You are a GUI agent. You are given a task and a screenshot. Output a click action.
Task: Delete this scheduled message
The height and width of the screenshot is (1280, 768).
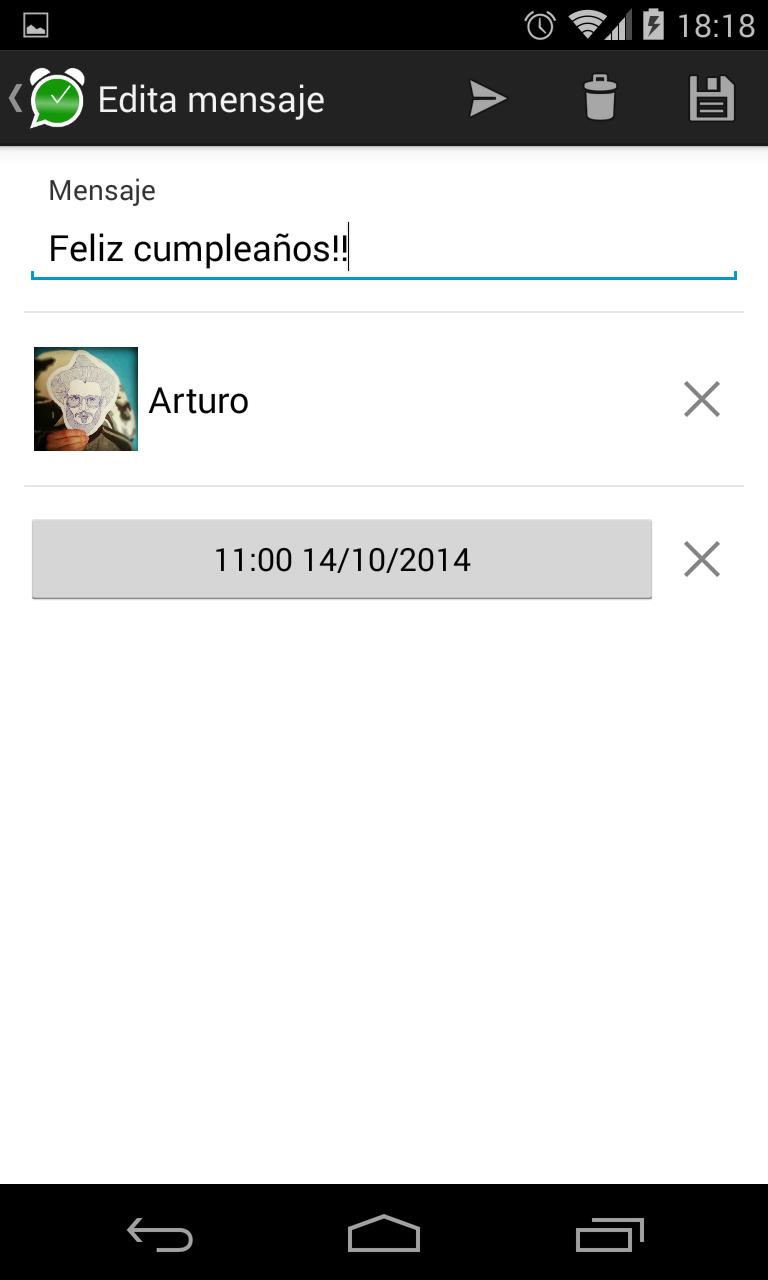600,99
